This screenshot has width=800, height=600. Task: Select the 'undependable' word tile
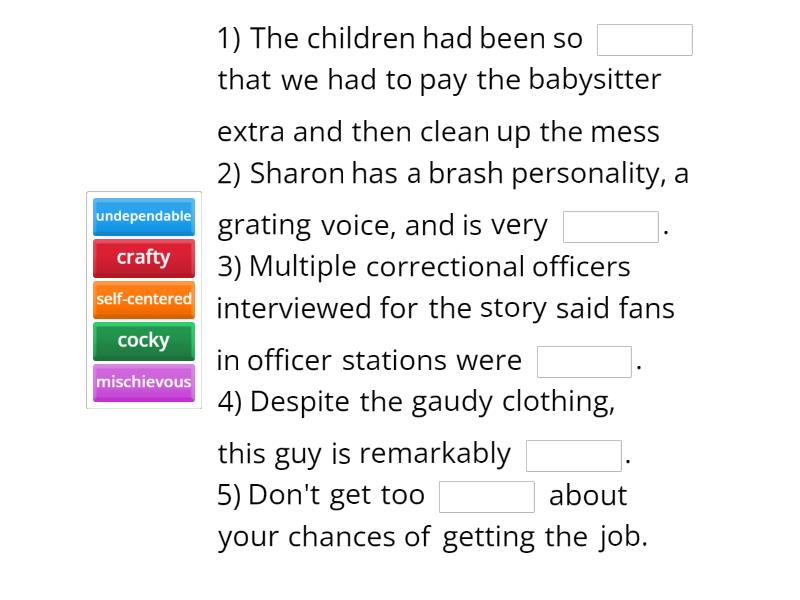click(x=143, y=216)
